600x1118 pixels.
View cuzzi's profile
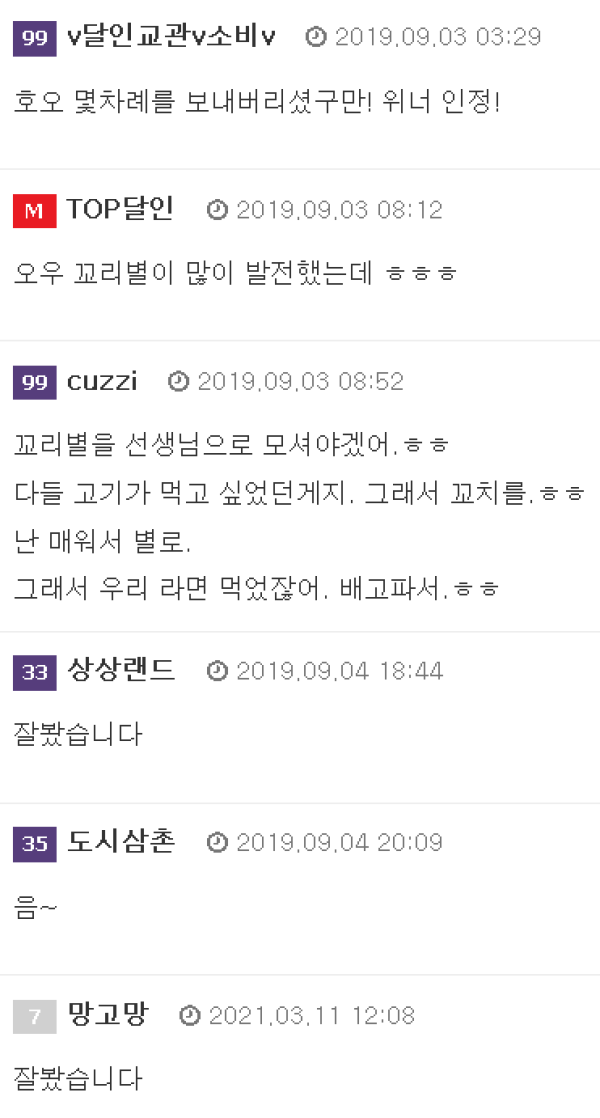pos(102,381)
